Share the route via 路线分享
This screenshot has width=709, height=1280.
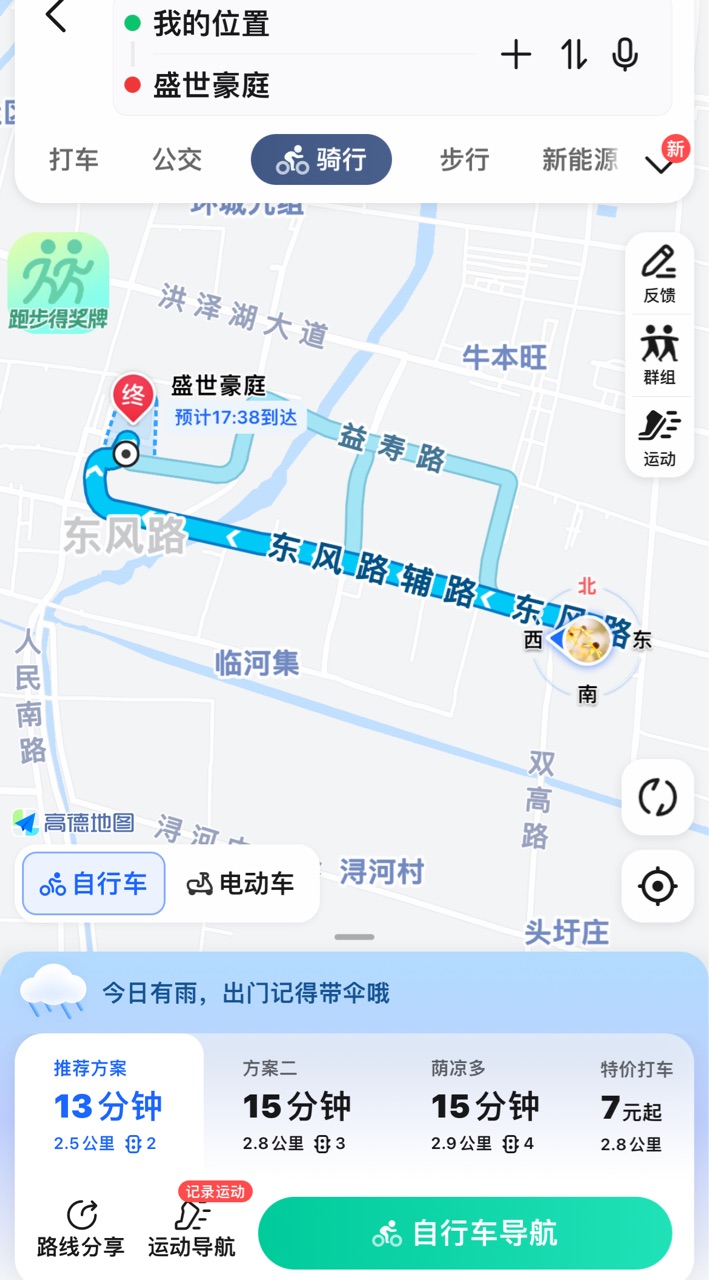[81, 1229]
